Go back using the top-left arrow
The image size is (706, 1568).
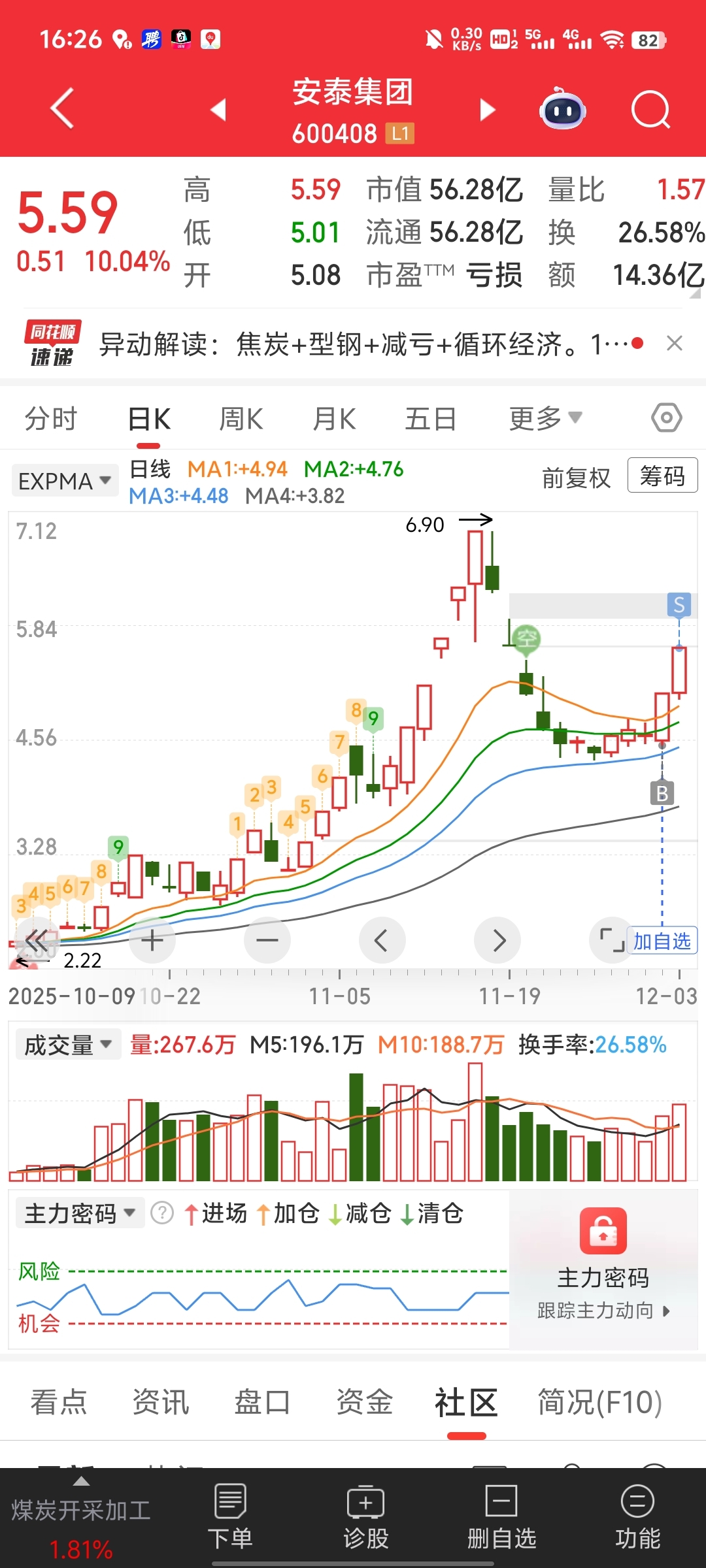point(62,108)
